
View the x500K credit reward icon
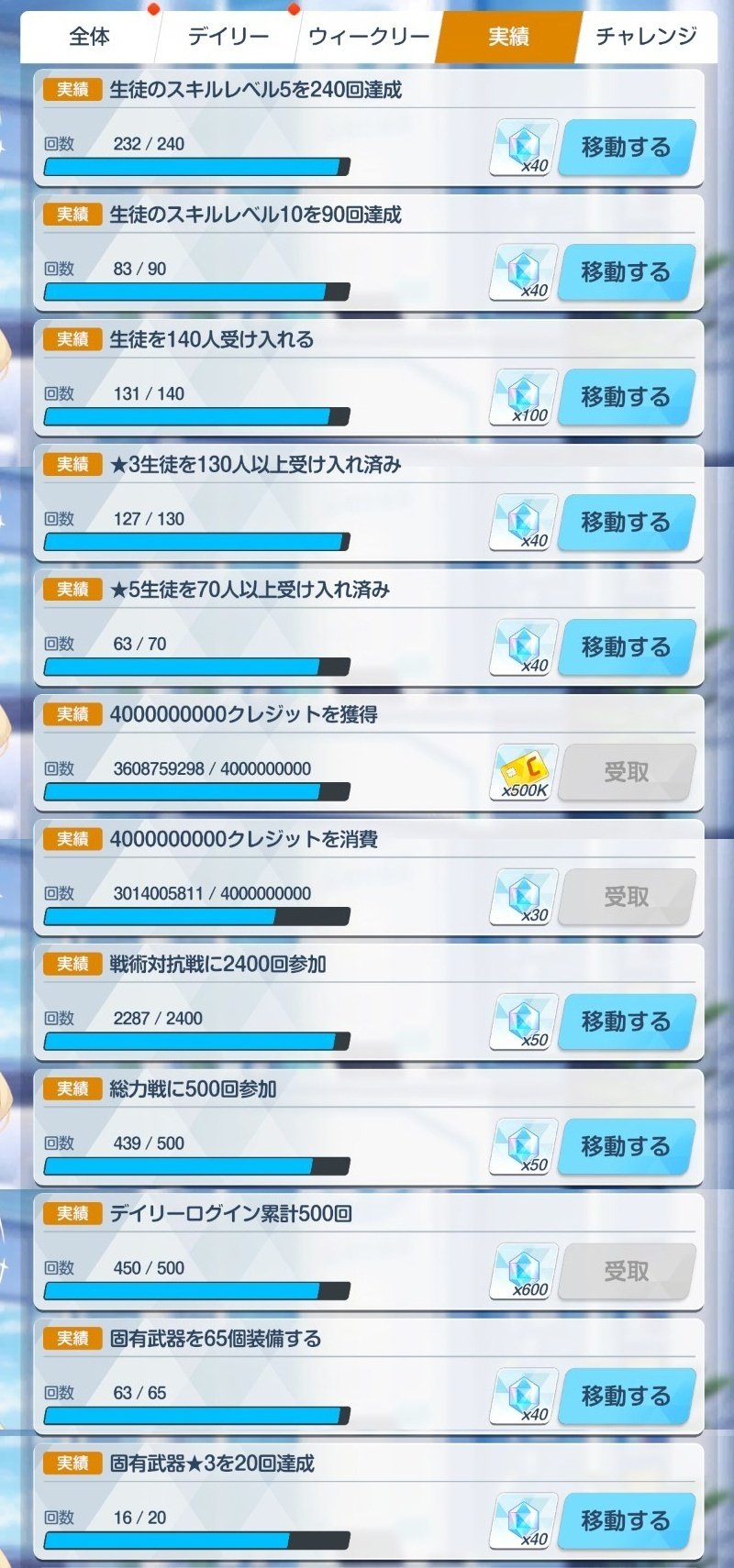tap(525, 772)
